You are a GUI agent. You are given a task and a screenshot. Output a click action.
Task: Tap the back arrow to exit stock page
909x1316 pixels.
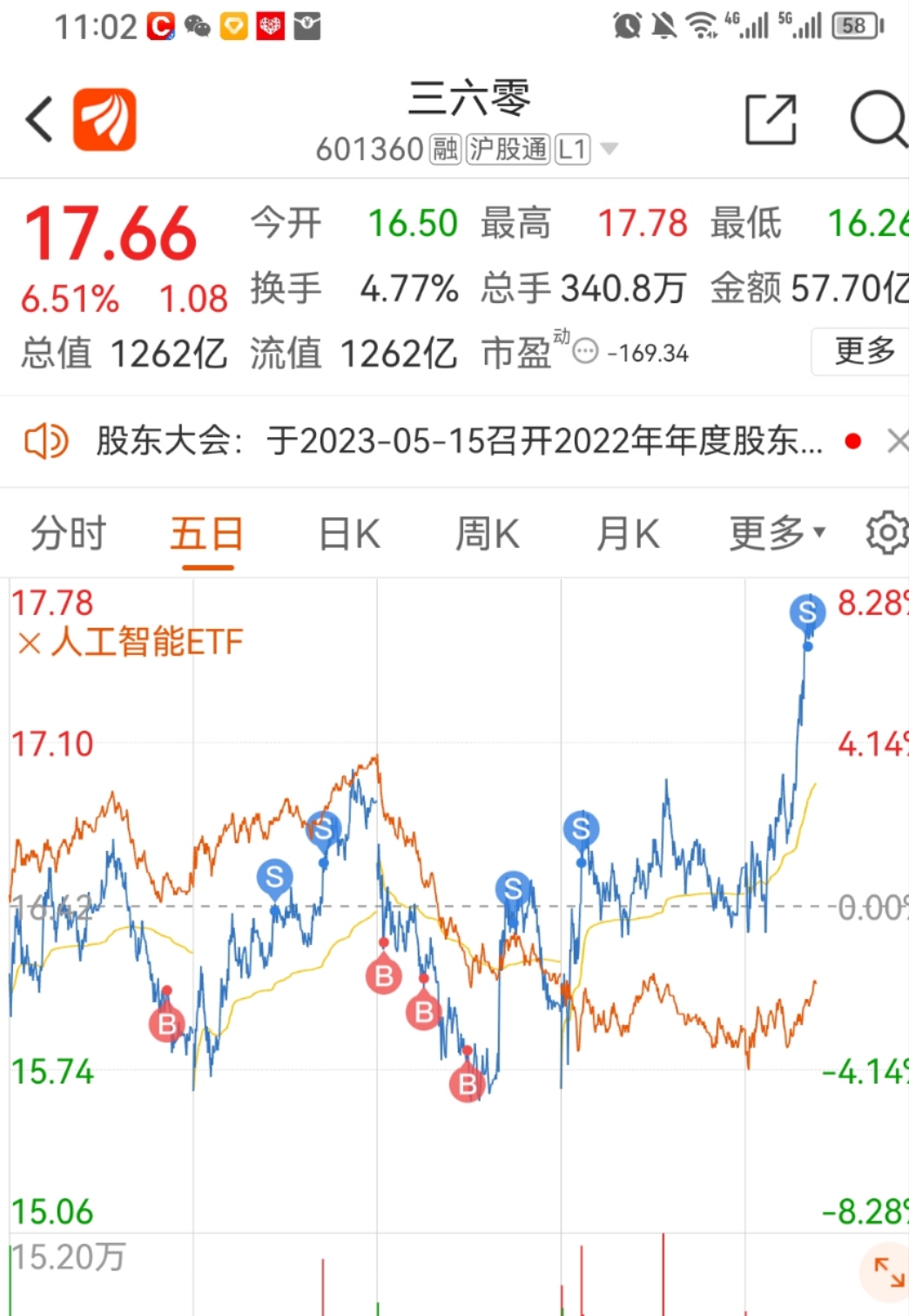pyautogui.click(x=37, y=118)
